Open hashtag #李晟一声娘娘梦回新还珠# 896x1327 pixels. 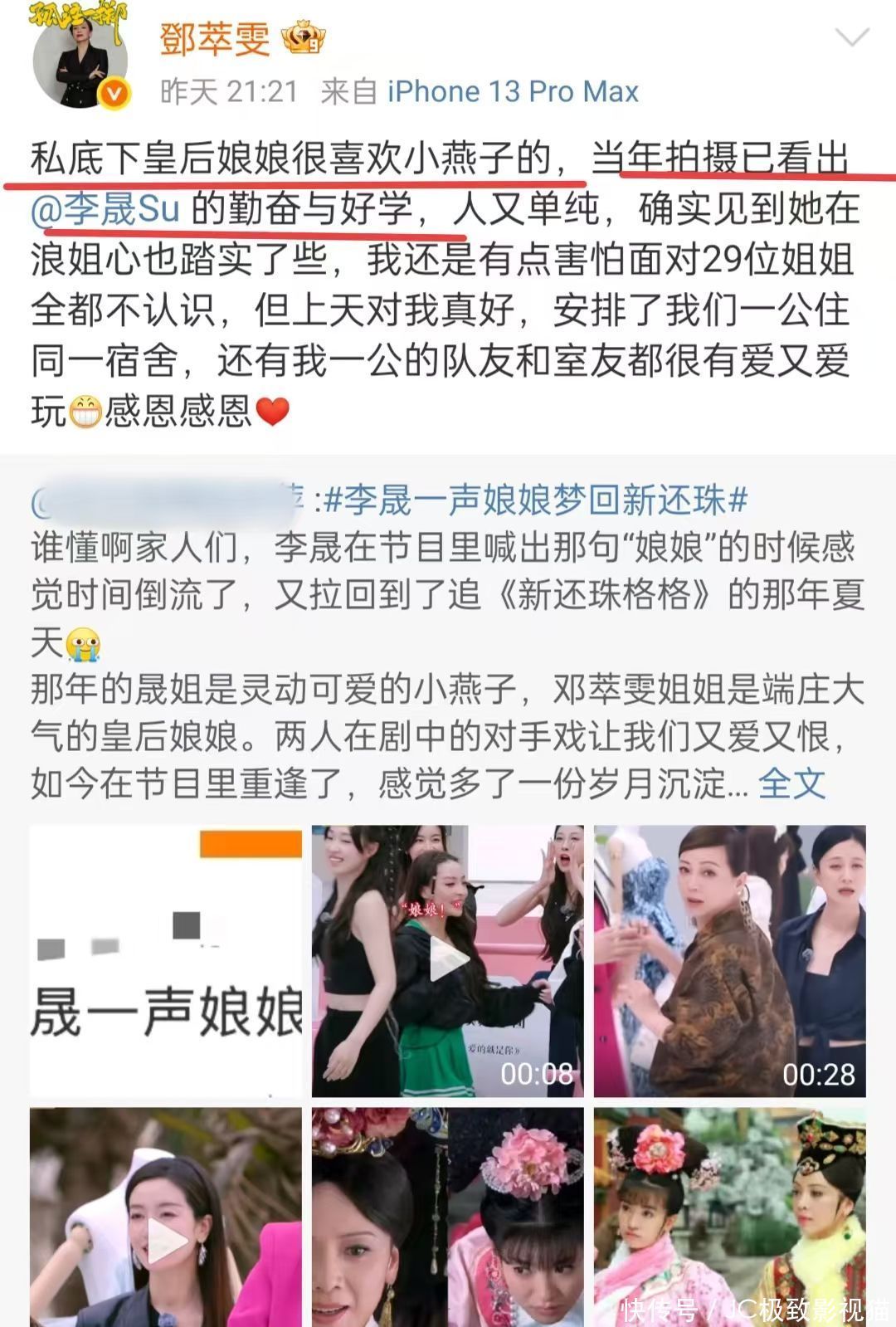click(536, 500)
